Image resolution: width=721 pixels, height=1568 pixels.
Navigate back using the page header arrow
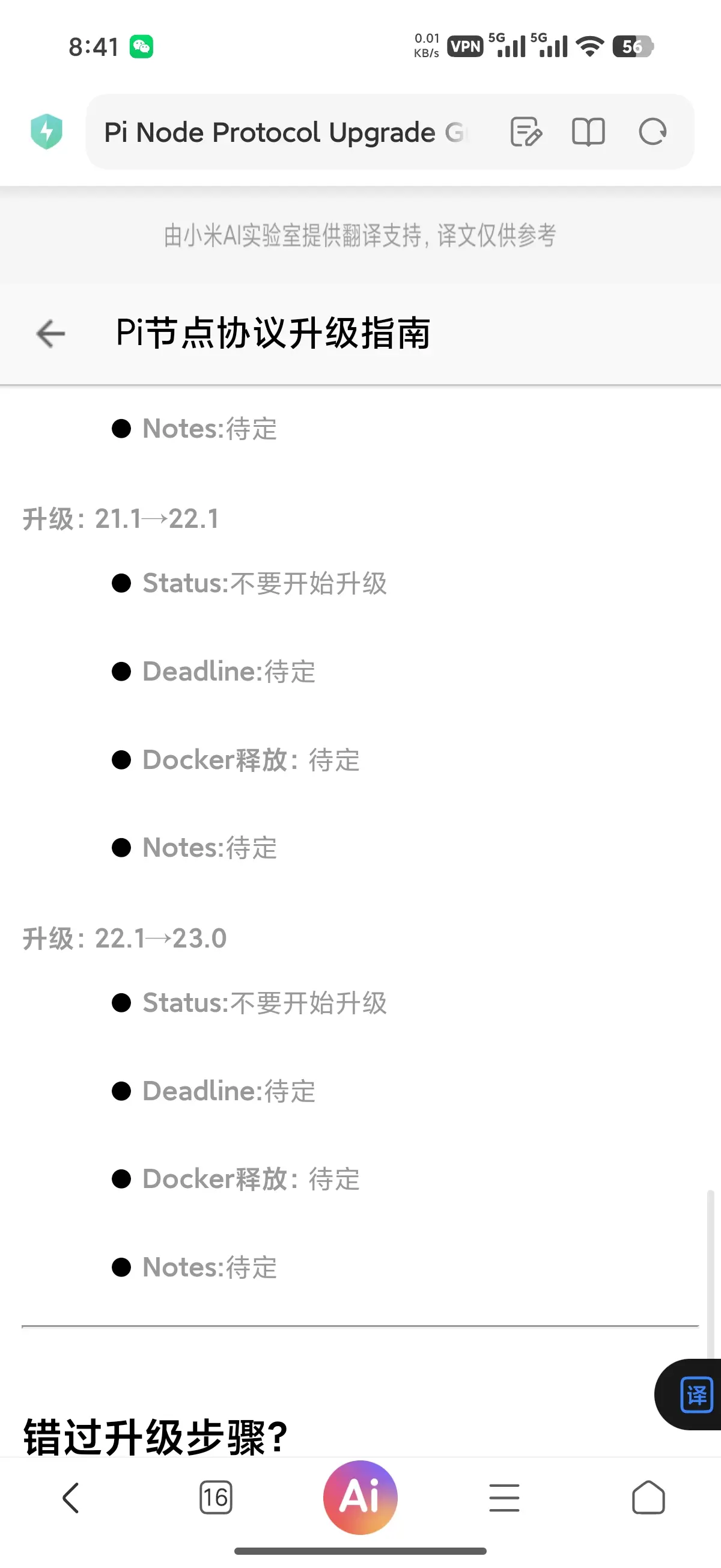49,333
